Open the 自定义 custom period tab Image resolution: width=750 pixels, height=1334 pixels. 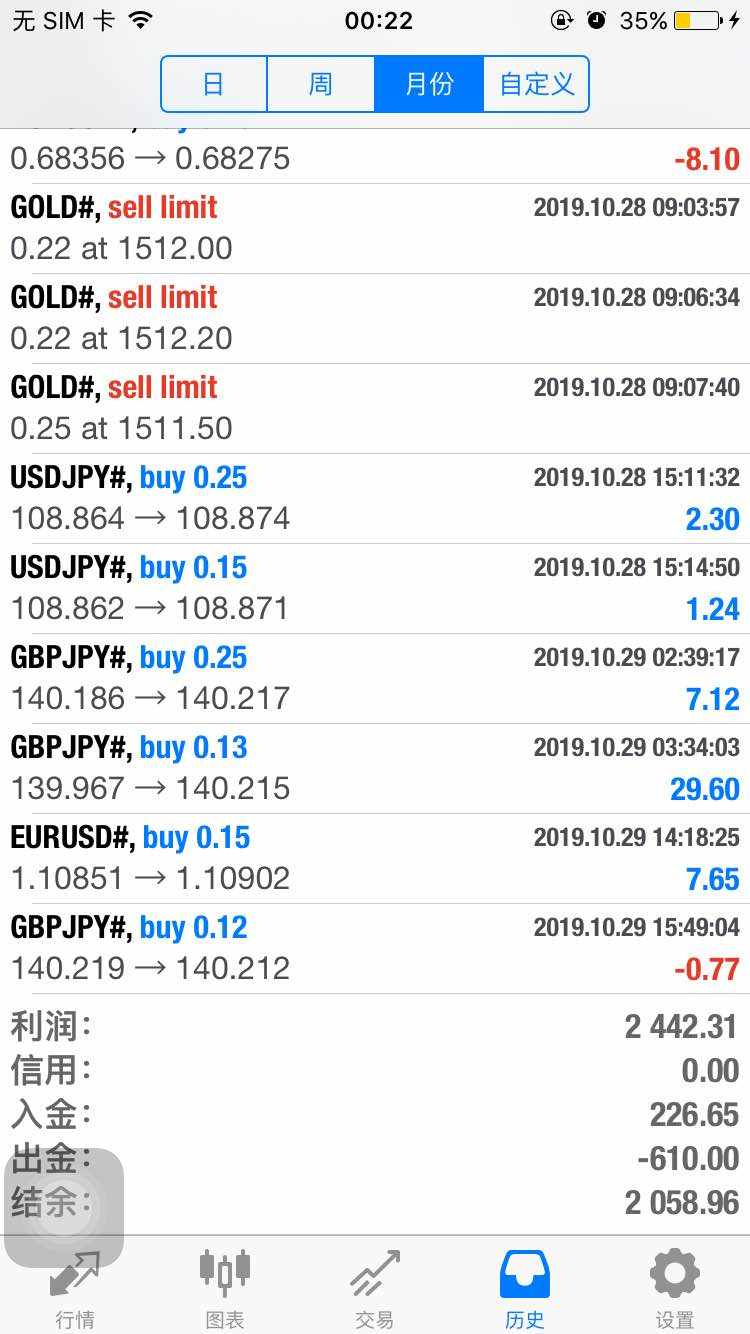point(537,84)
